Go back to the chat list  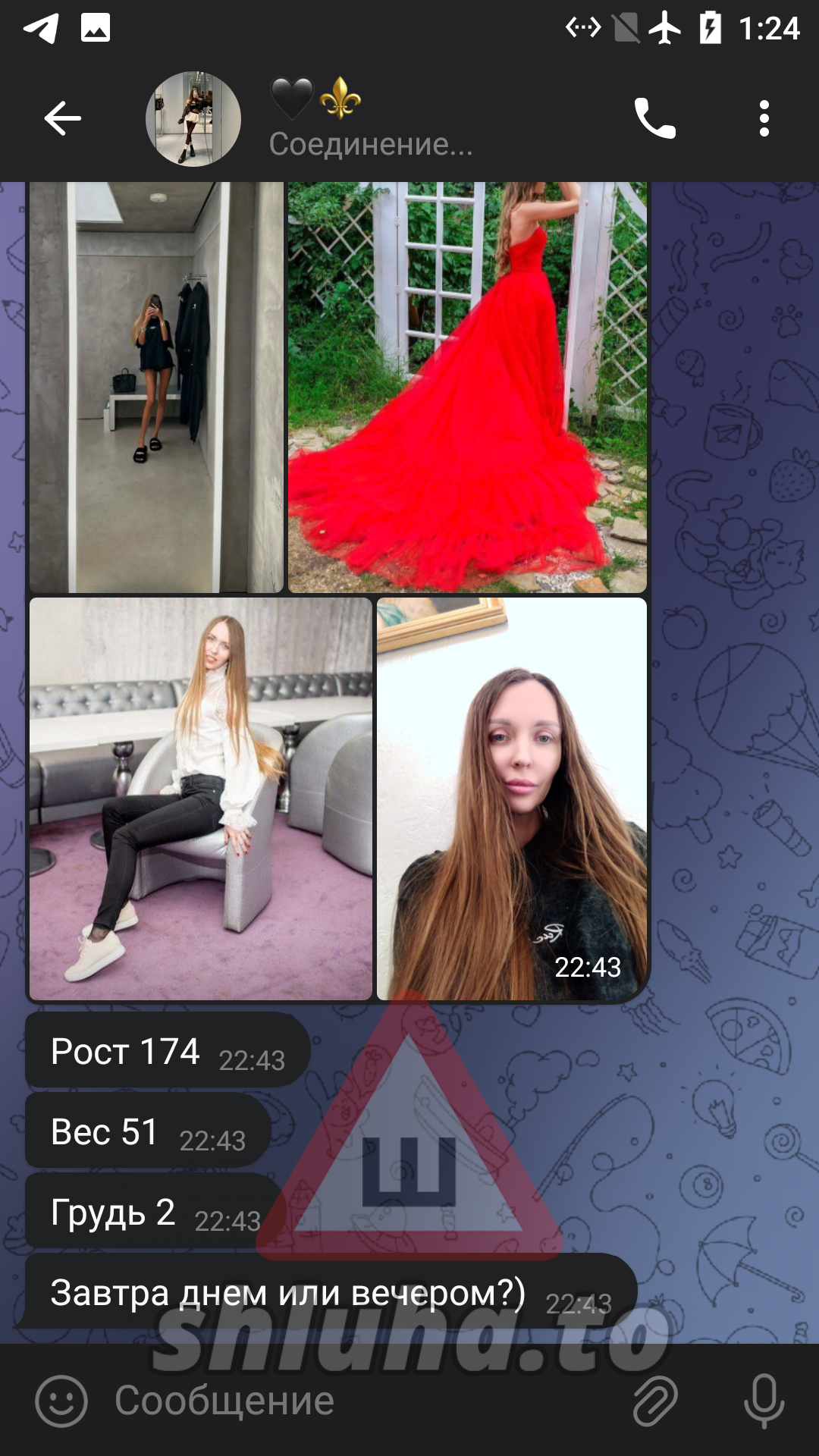[x=62, y=118]
